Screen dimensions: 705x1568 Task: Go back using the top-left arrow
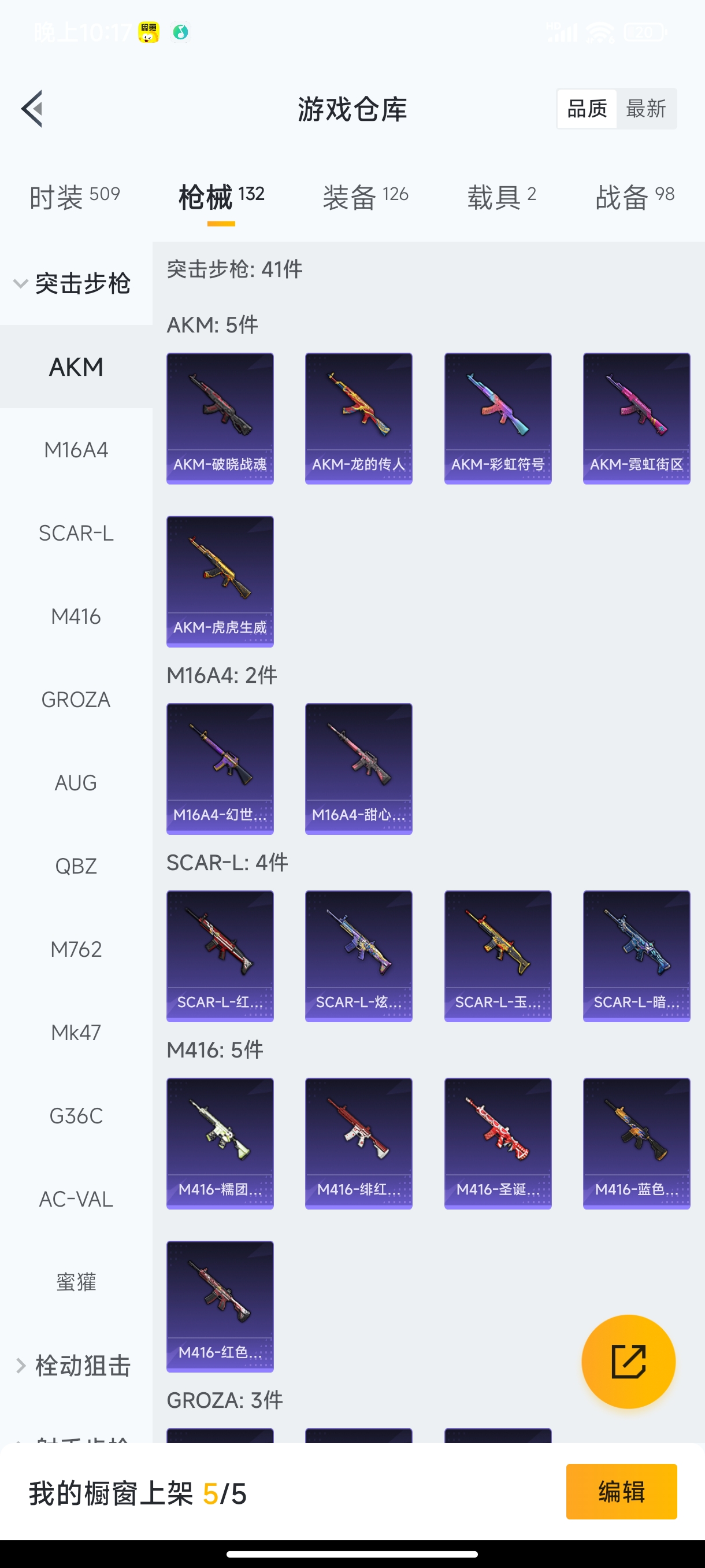coord(32,109)
